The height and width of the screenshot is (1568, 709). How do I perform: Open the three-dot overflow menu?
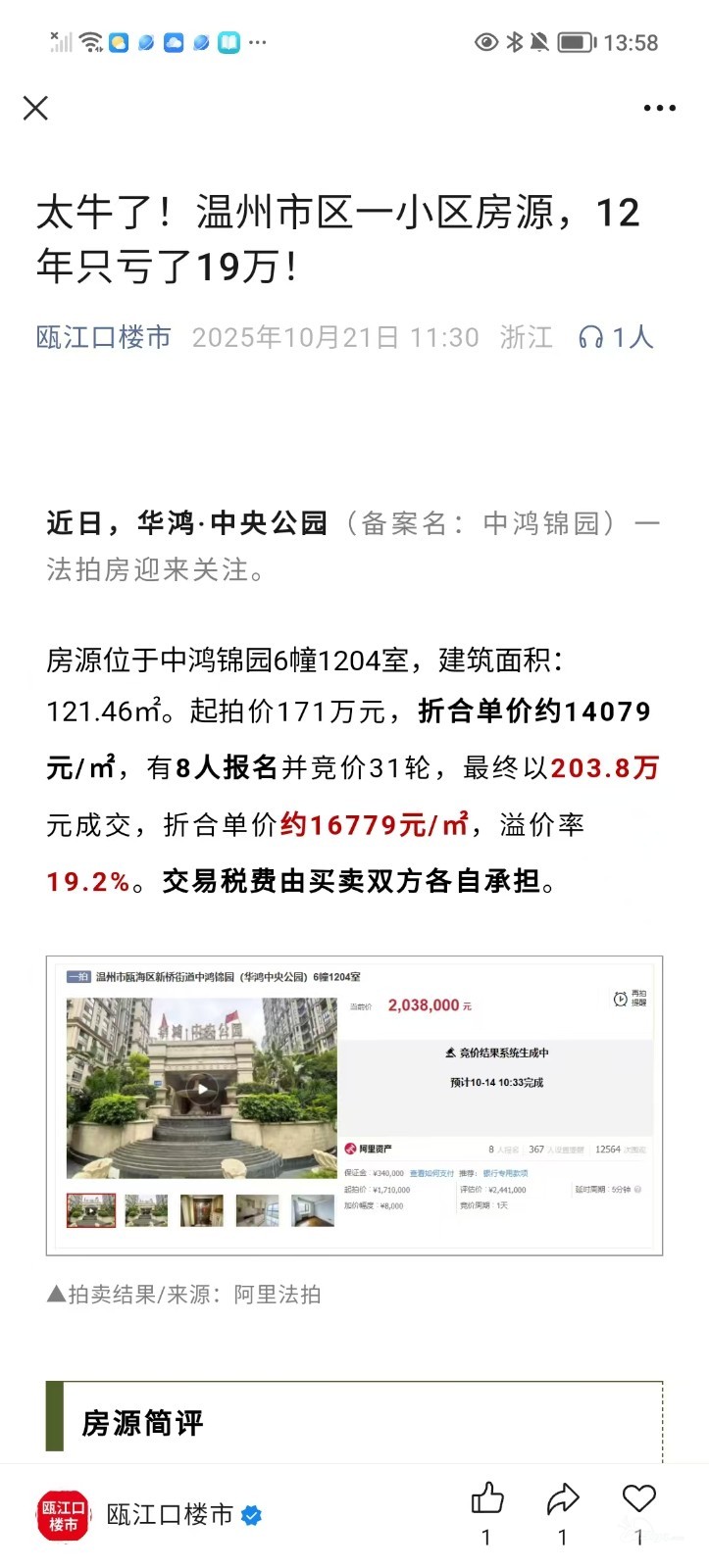[659, 108]
